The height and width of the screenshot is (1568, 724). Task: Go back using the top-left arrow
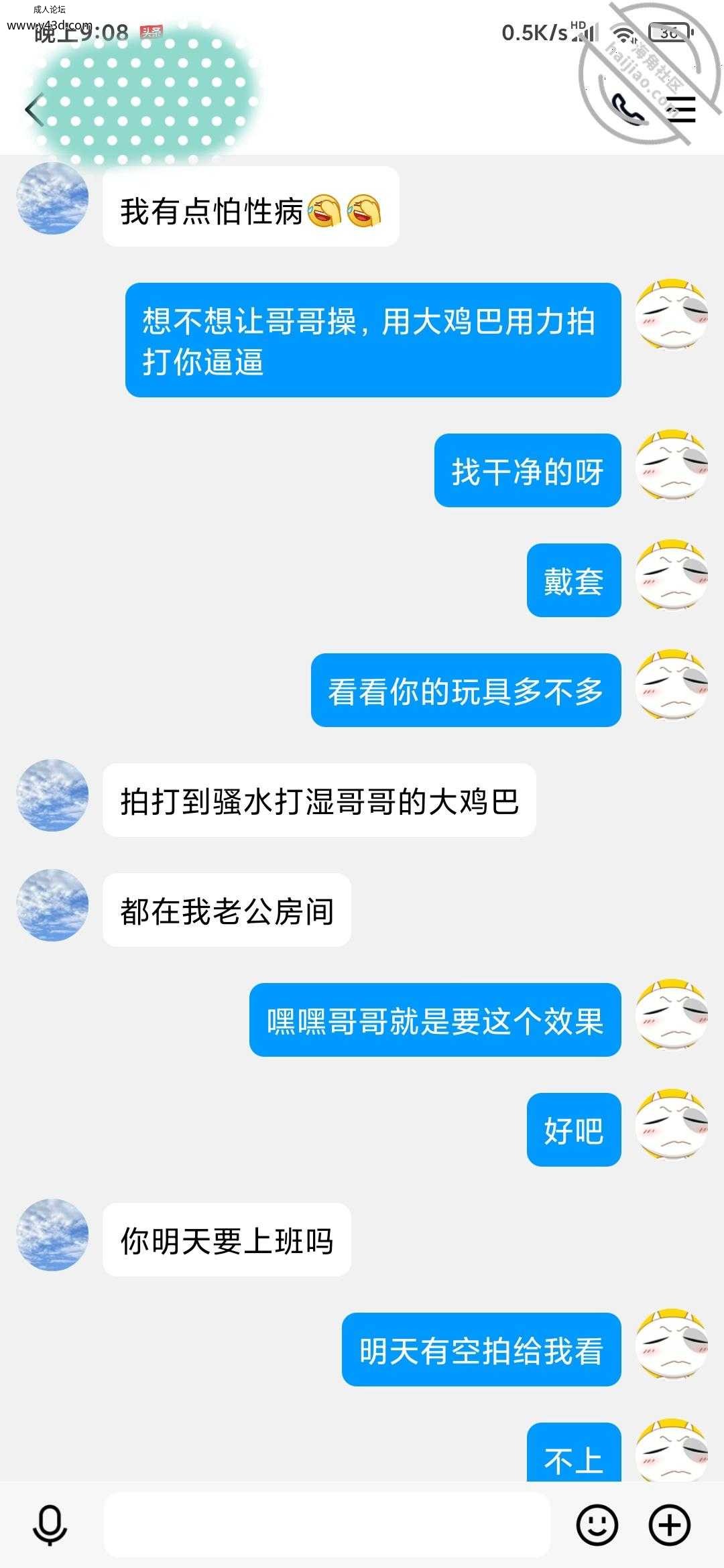tap(34, 110)
